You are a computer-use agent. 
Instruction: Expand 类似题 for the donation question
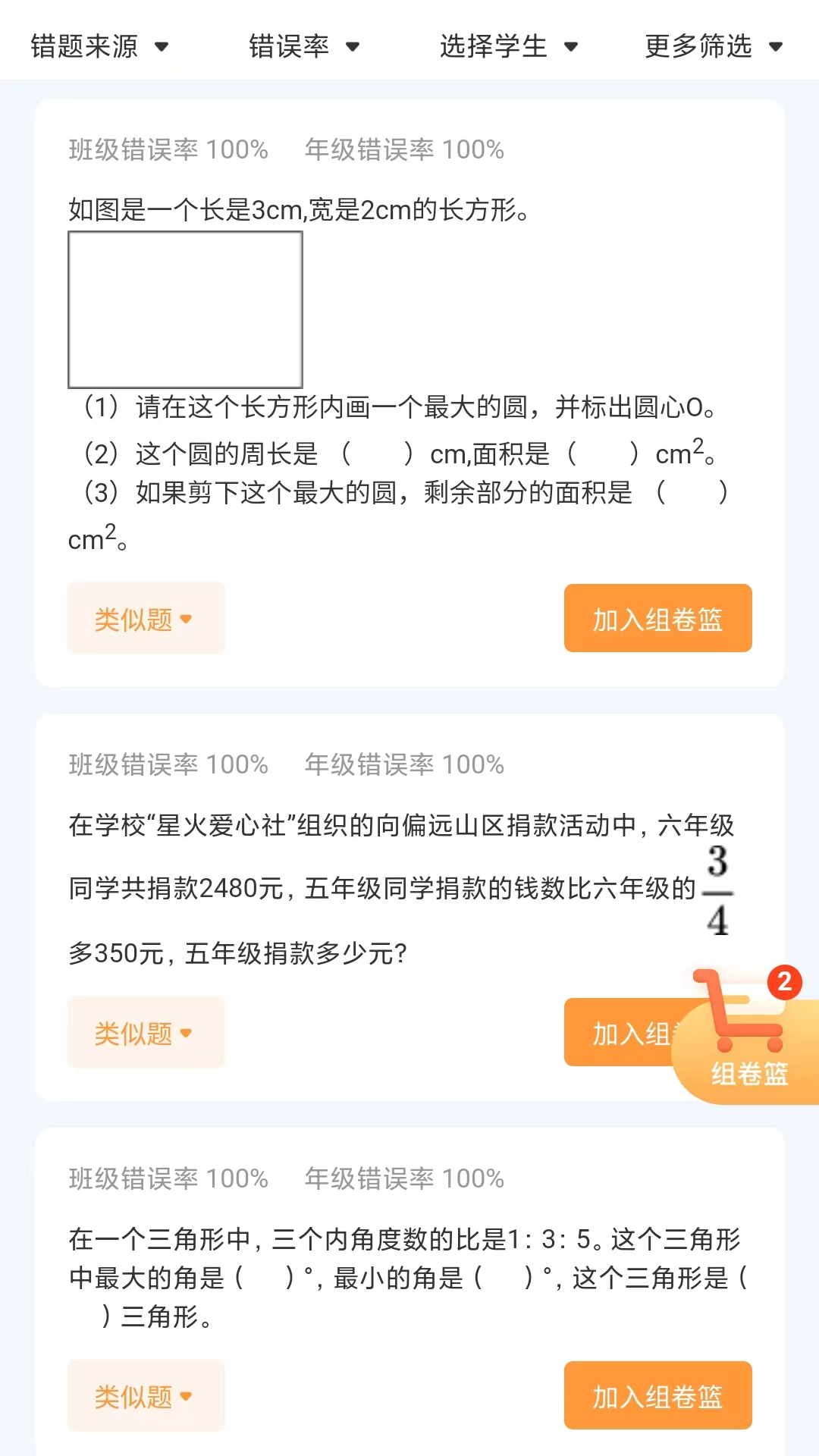[x=146, y=1032]
